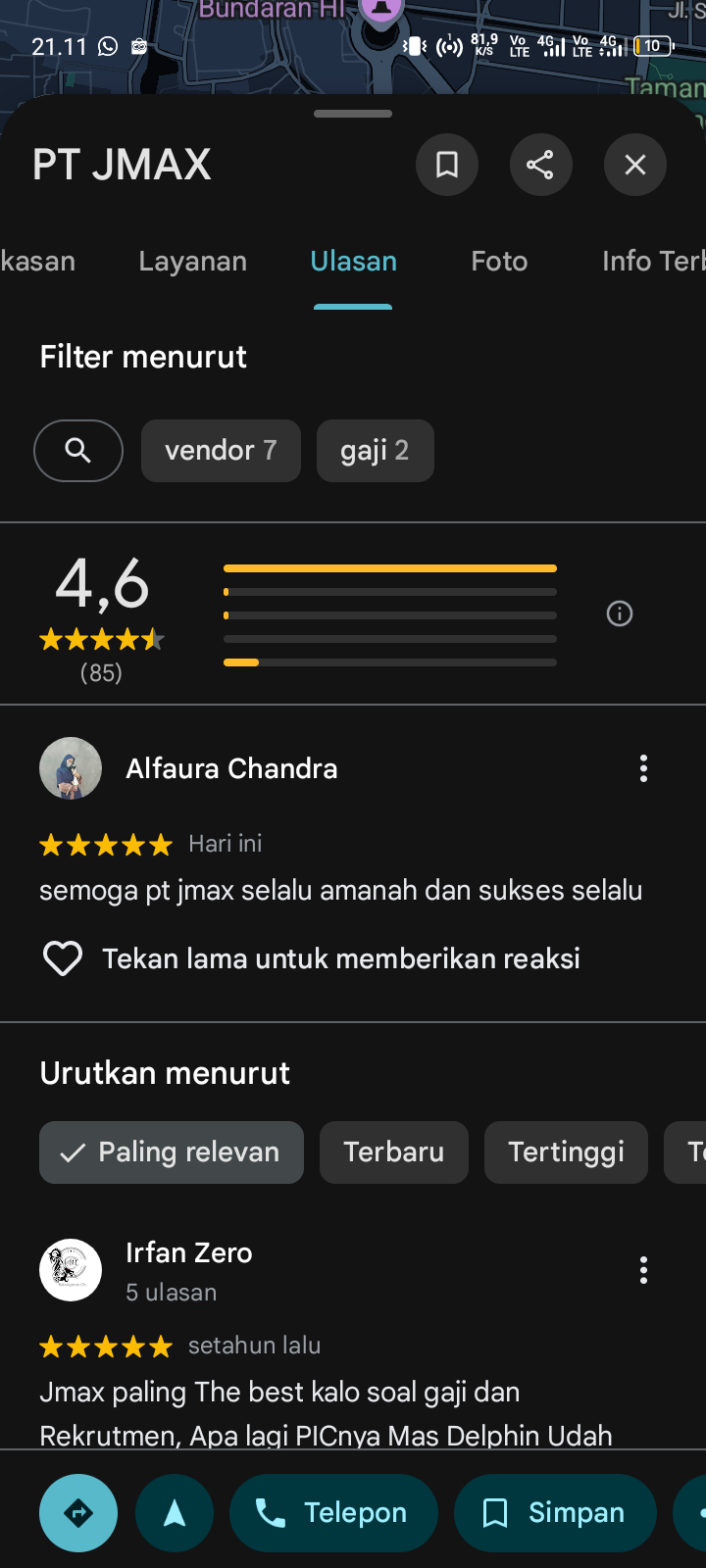706x1568 pixels.
Task: Sort reviews by Tertinggi
Action: pos(566,1152)
